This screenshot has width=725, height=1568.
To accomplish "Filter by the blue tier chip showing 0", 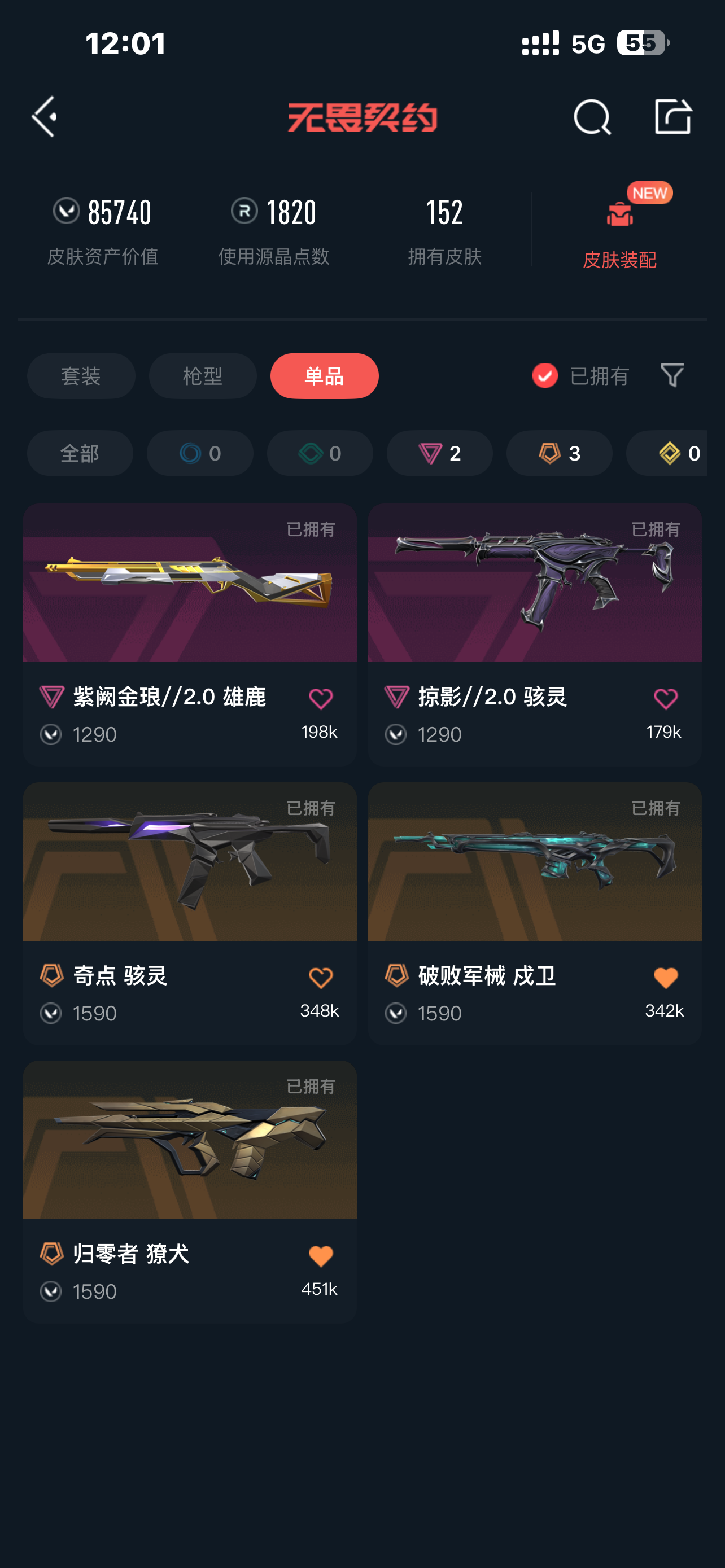I will 200,453.
